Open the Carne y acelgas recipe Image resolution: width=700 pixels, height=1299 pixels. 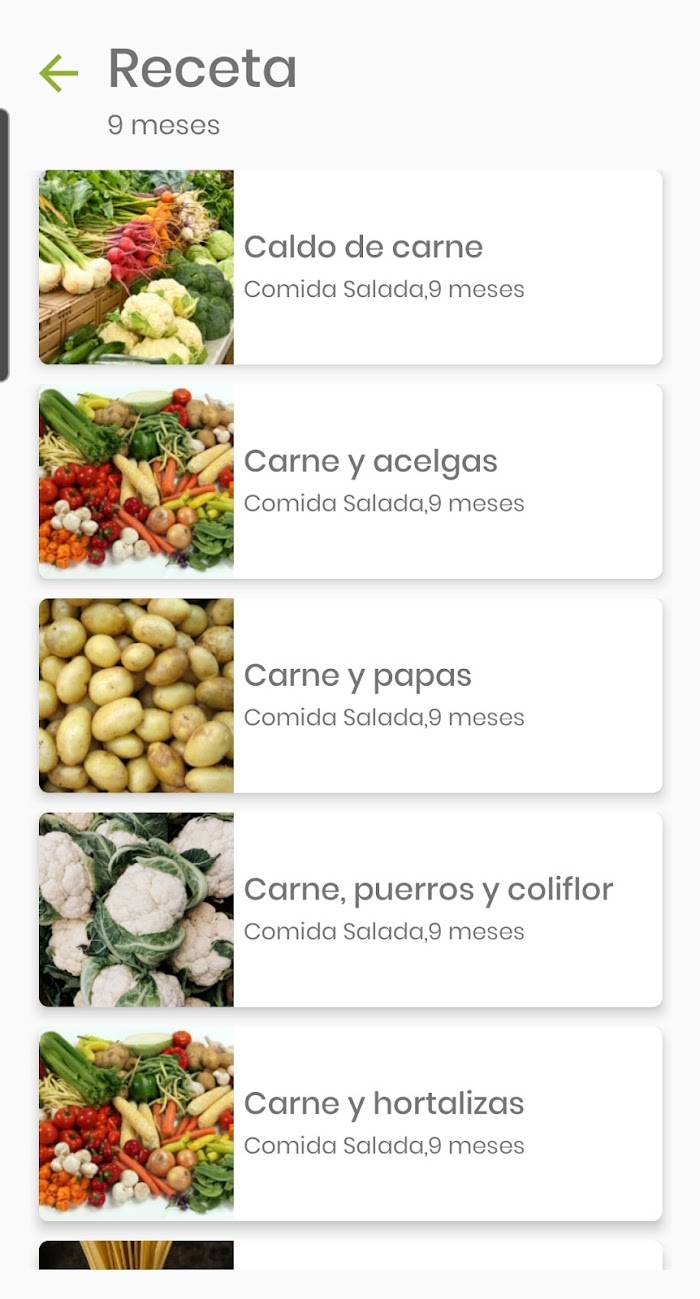(350, 481)
